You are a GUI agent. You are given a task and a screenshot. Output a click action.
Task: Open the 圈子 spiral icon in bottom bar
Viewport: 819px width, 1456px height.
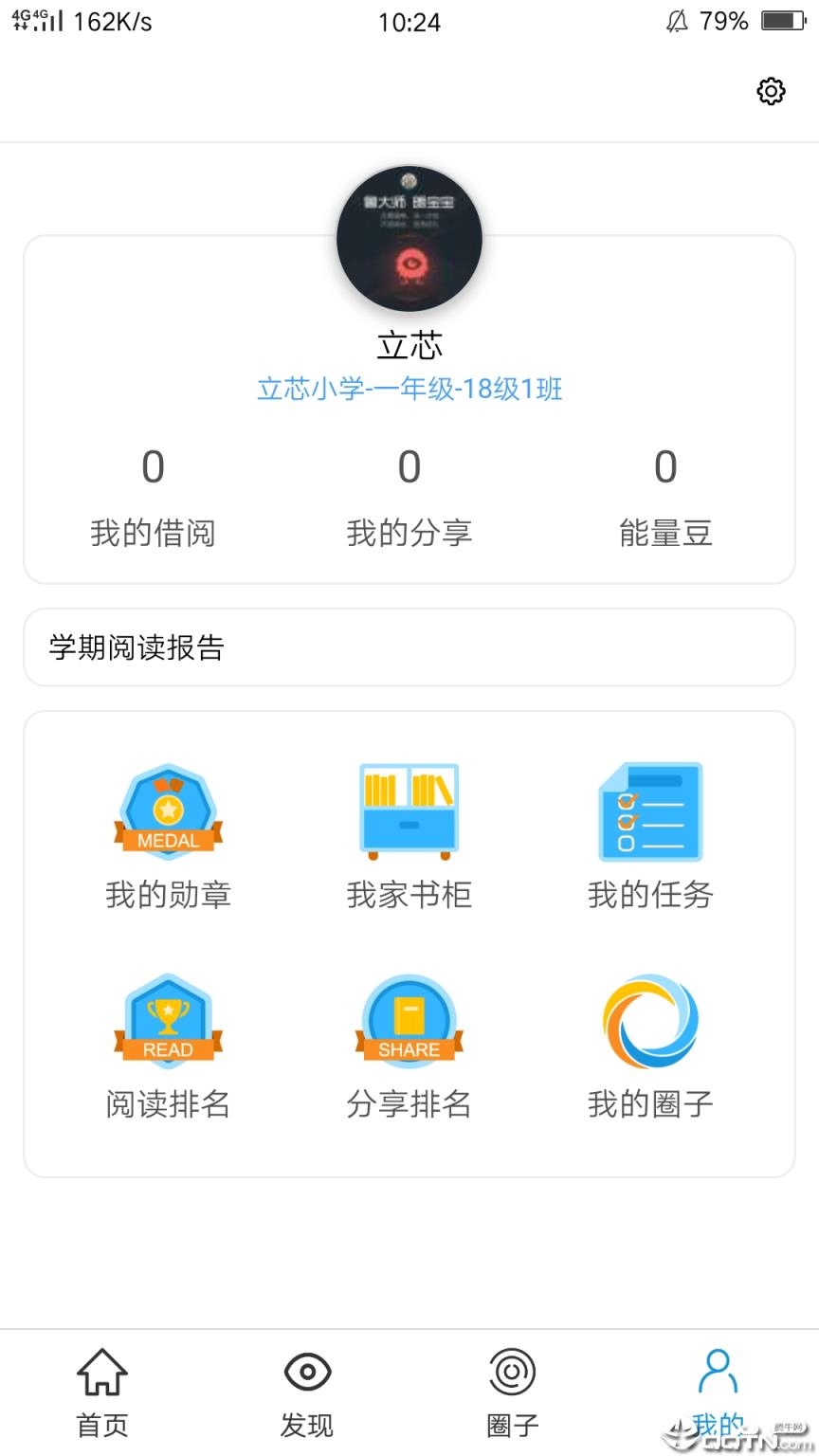click(x=512, y=1372)
